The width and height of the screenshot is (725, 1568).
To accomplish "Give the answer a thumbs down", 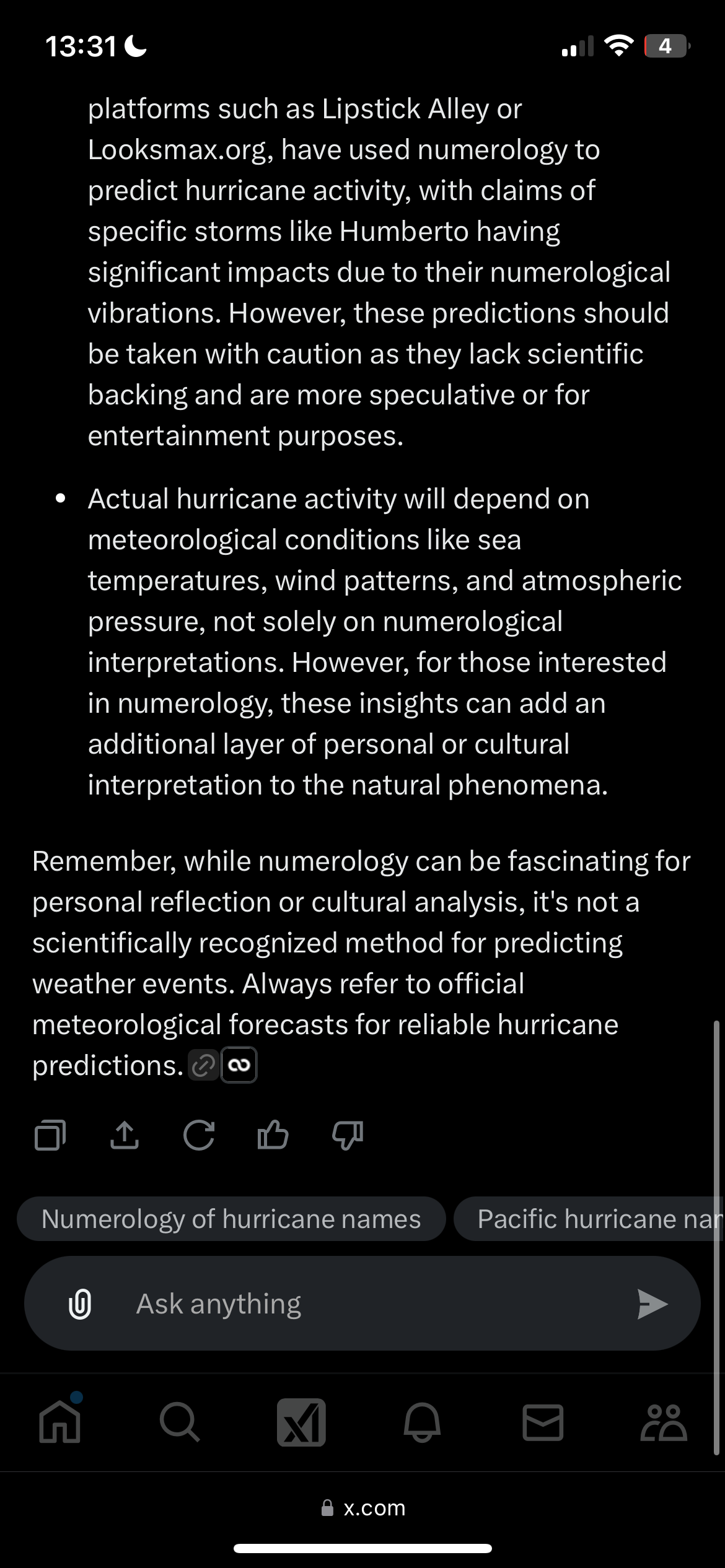I will tap(348, 1135).
